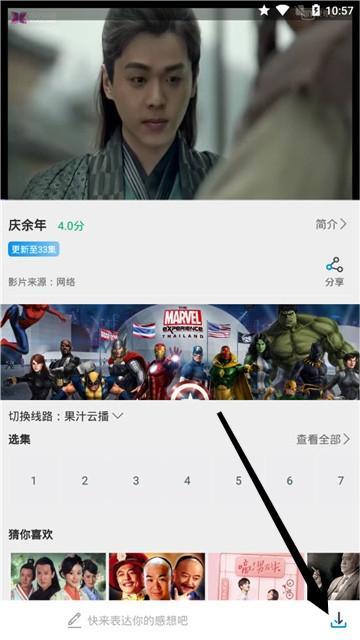The width and height of the screenshot is (360, 640).
Task: Play episode 3
Action: [136, 480]
